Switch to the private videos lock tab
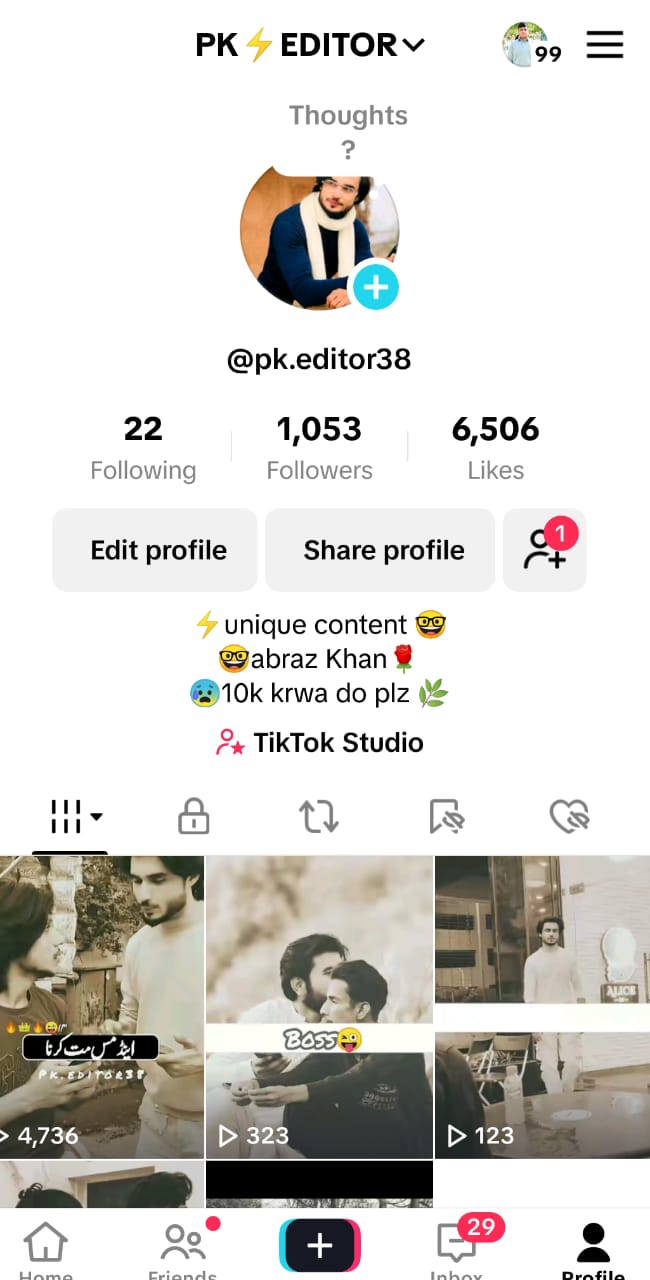The width and height of the screenshot is (650, 1280). [193, 816]
